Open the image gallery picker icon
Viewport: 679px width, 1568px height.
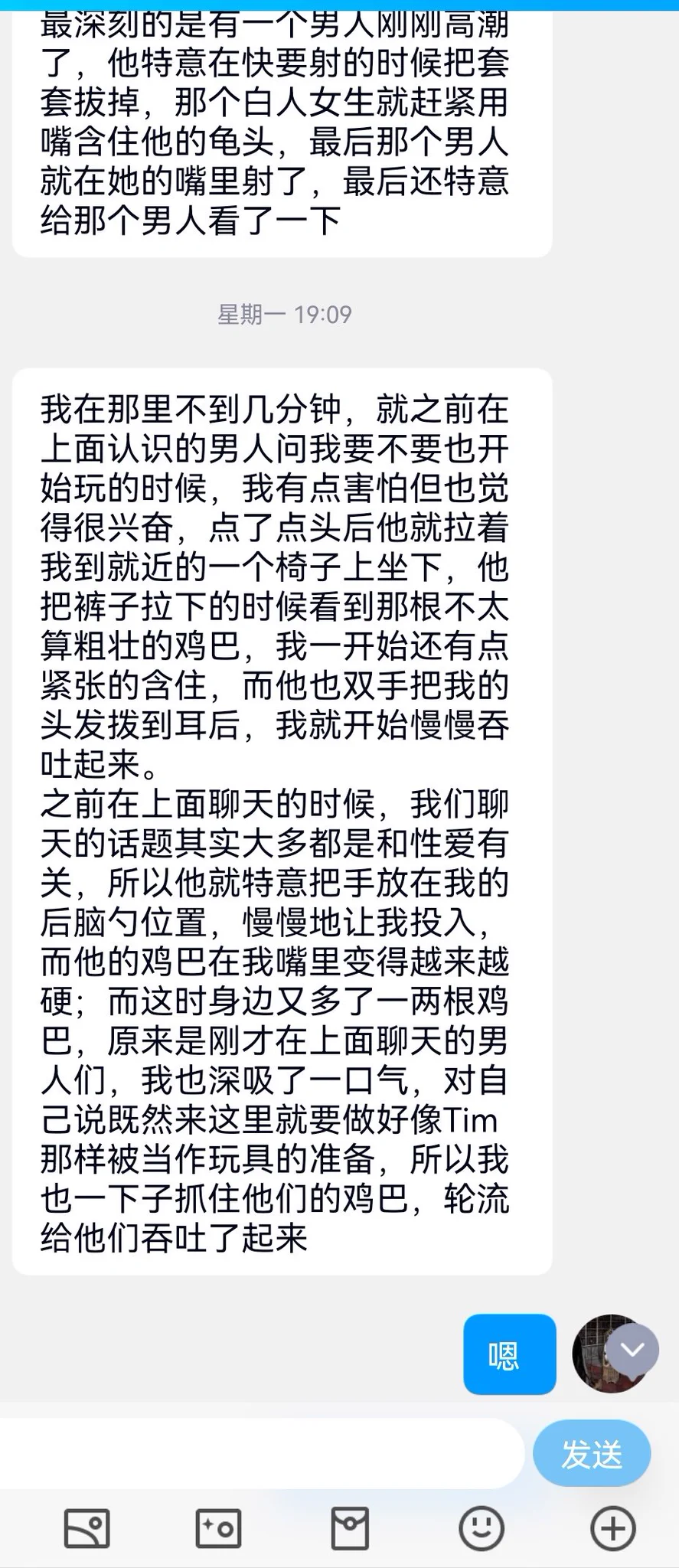coord(87,1529)
